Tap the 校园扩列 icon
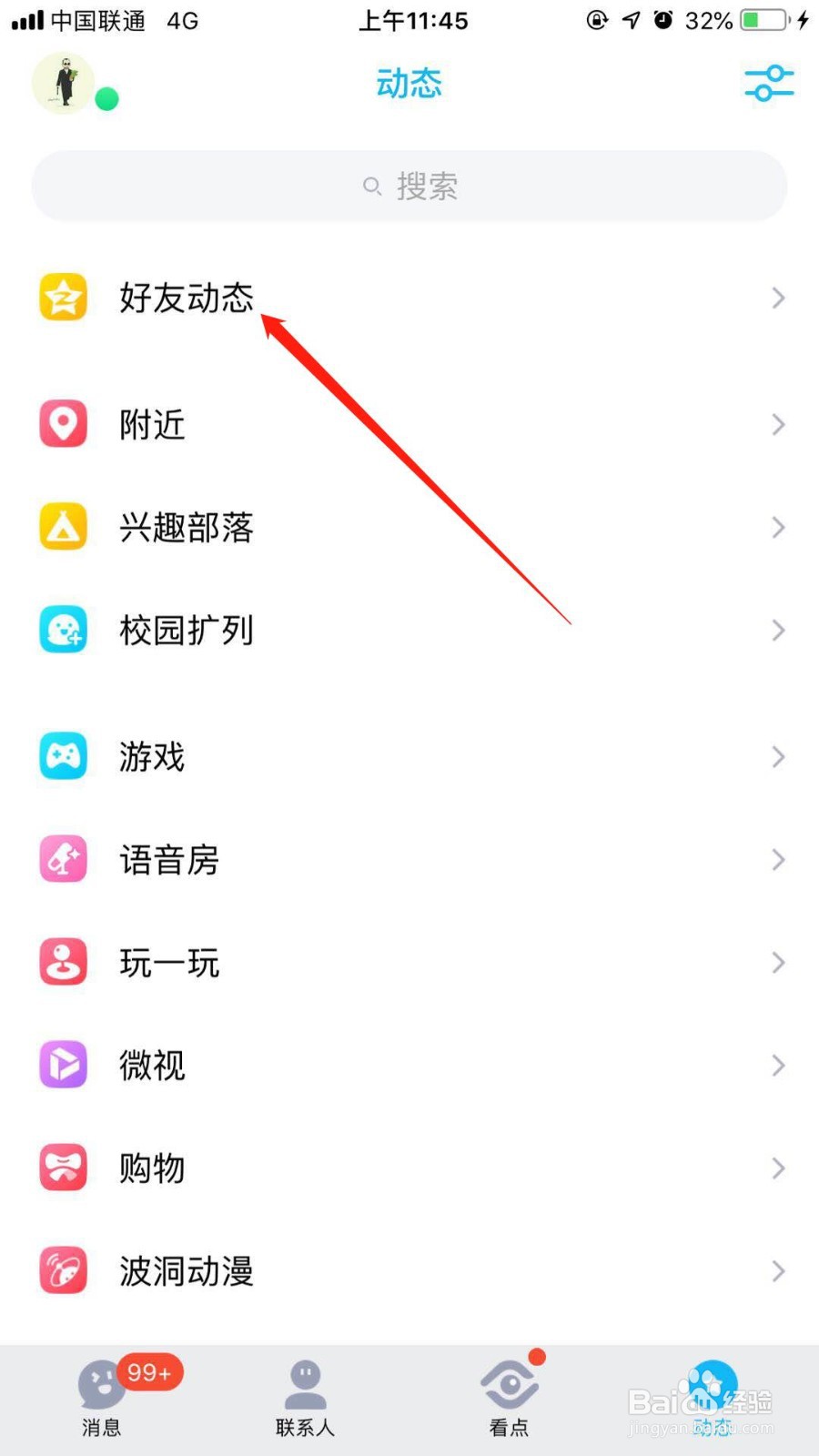 [x=62, y=629]
